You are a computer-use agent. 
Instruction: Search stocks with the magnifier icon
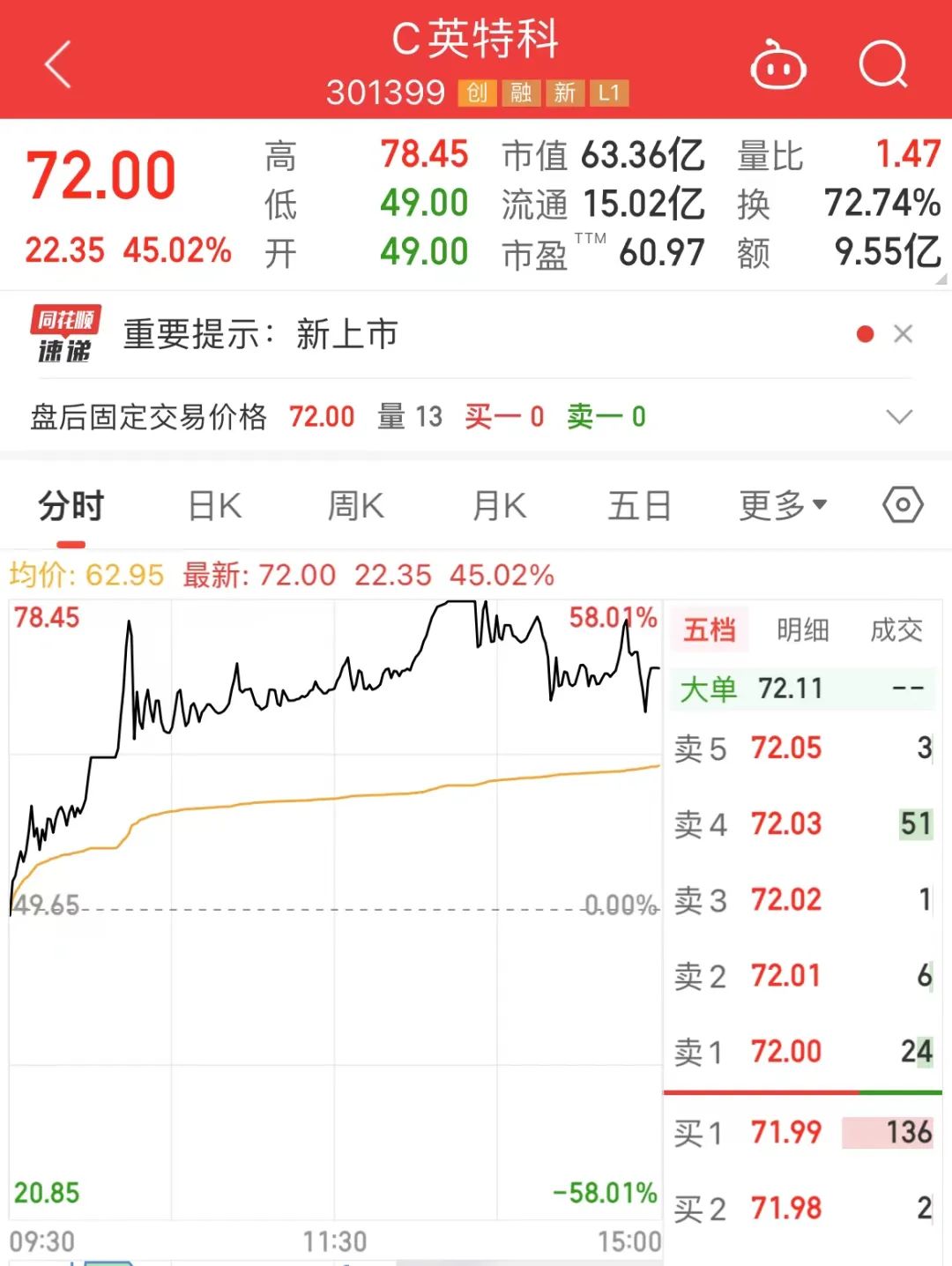(882, 65)
